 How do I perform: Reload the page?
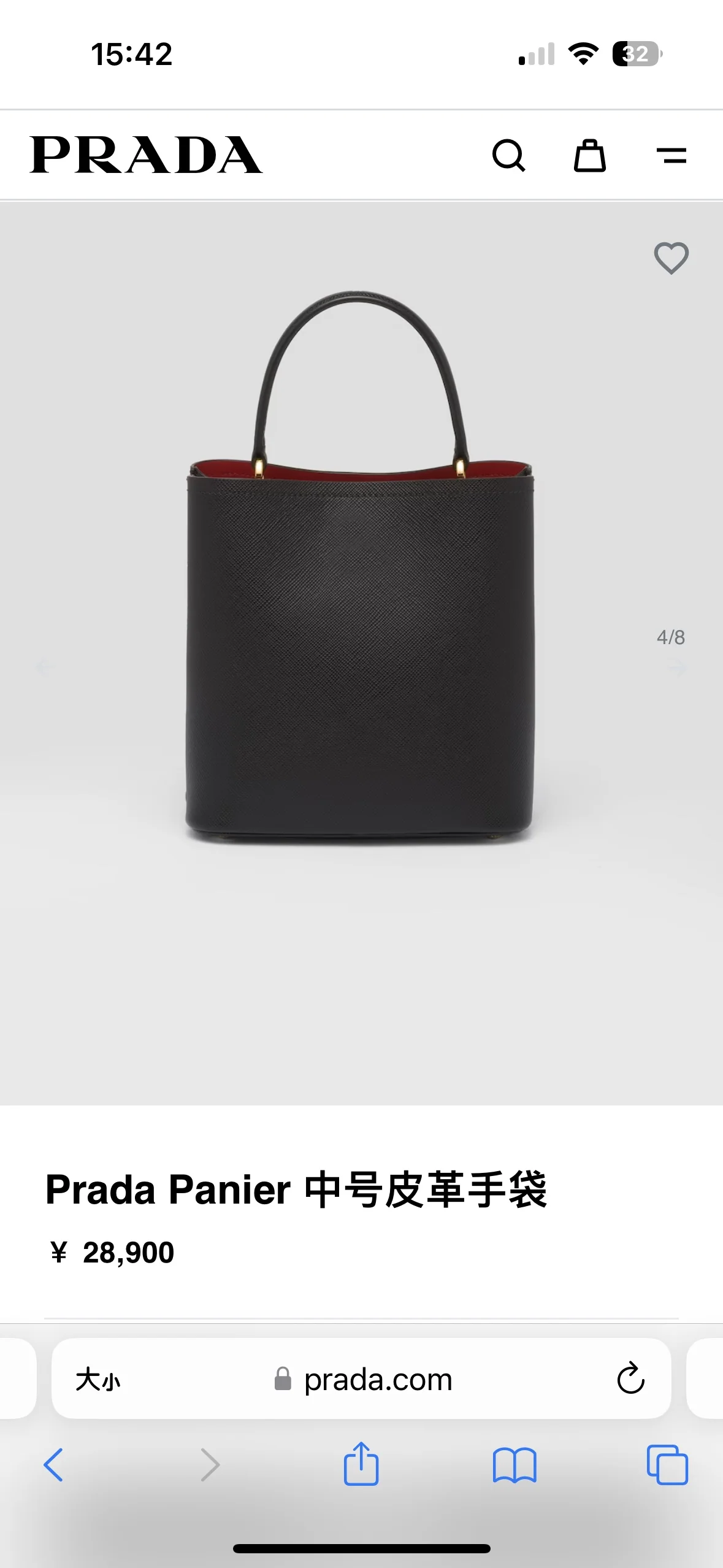[x=630, y=1379]
